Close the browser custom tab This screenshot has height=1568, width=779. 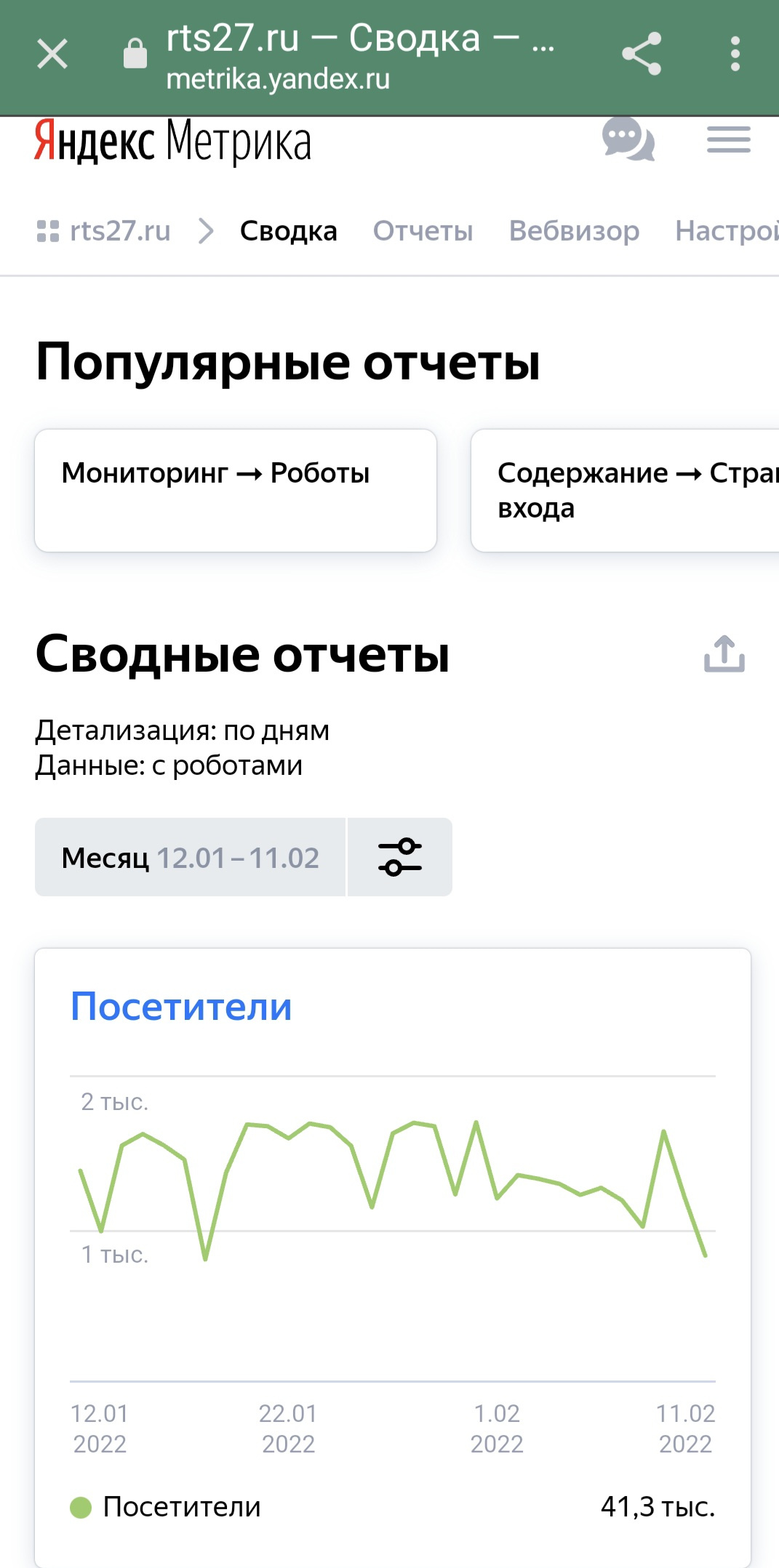pyautogui.click(x=52, y=54)
